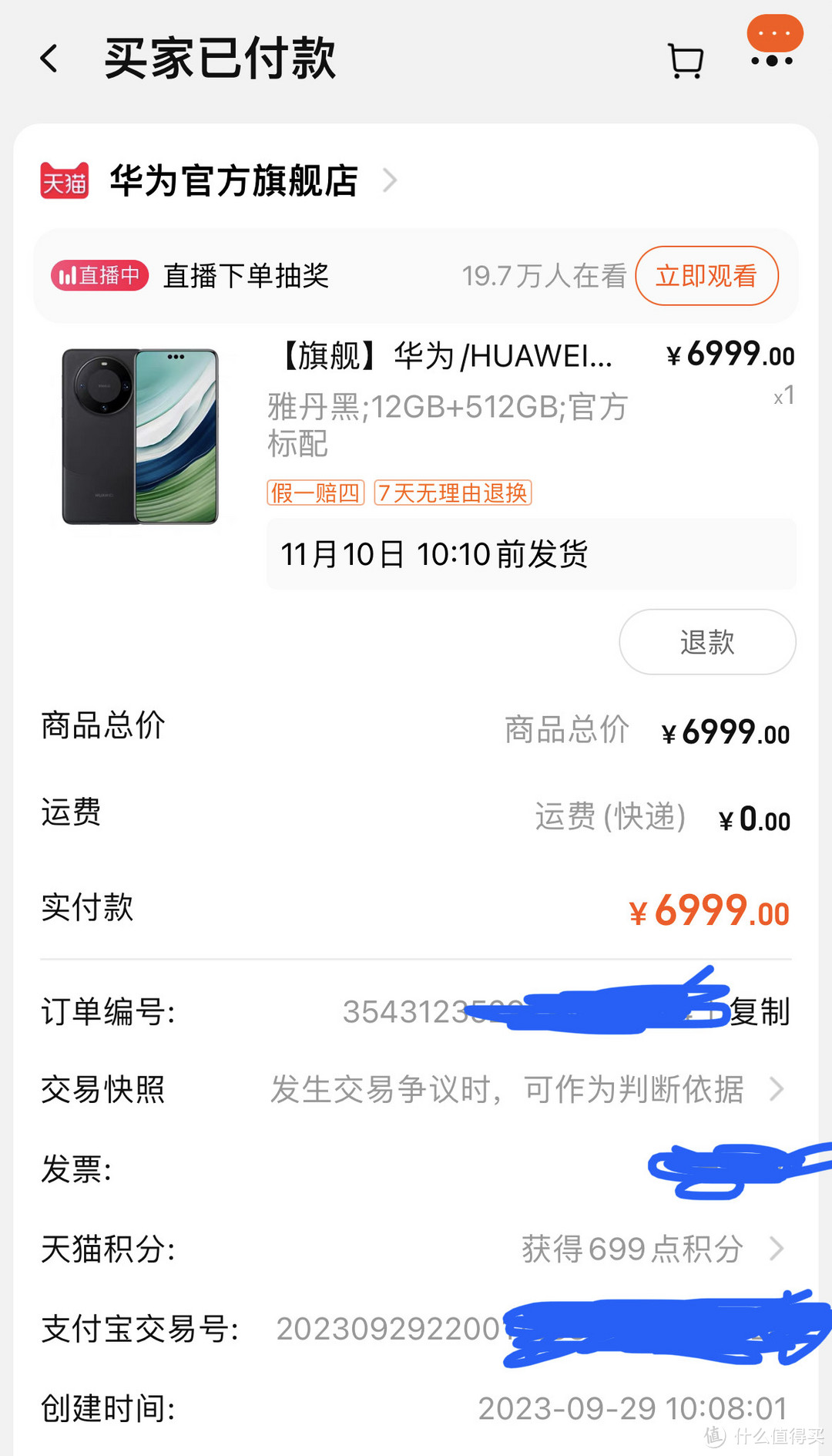
Task: Tap the 直播下单抽奖 lottery text
Action: (245, 276)
